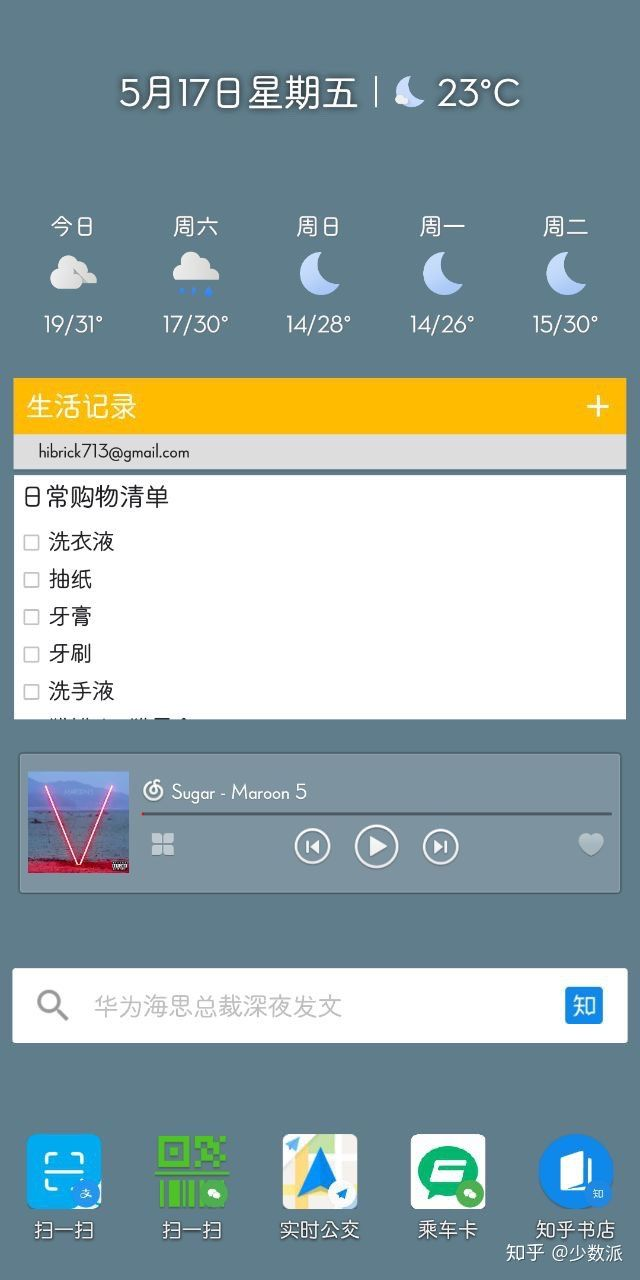Viewport: 640px width, 1280px height.
Task: Tick the 洗手液 checkbox
Action: coord(32,691)
